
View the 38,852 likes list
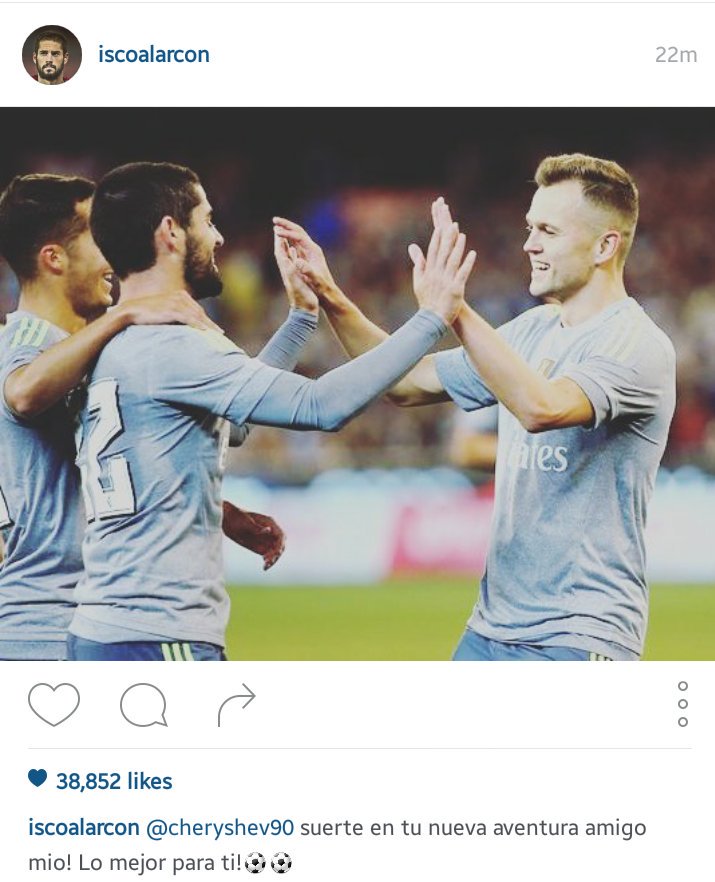[113, 781]
